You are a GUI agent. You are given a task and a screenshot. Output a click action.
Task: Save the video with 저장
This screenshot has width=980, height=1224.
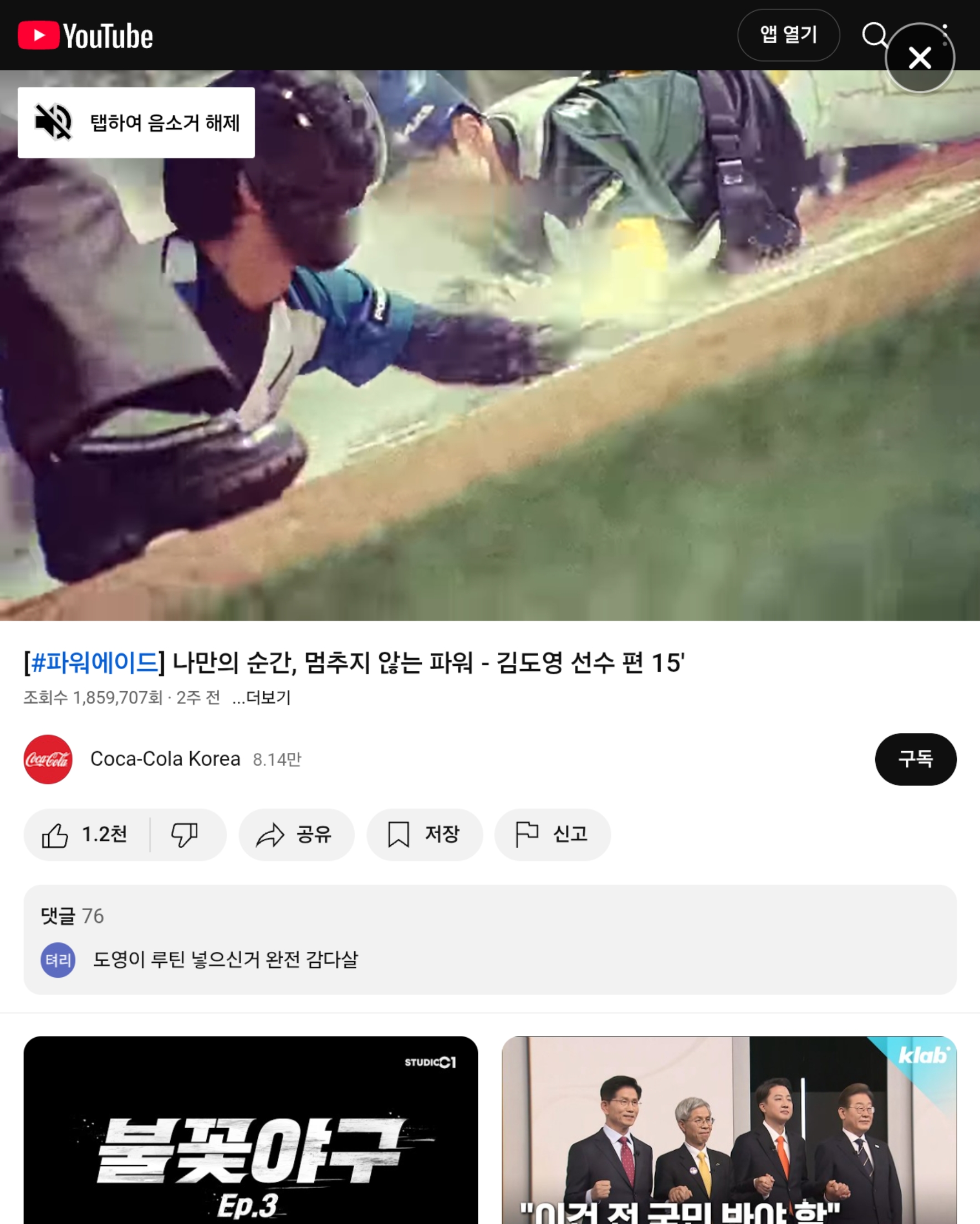coord(424,834)
